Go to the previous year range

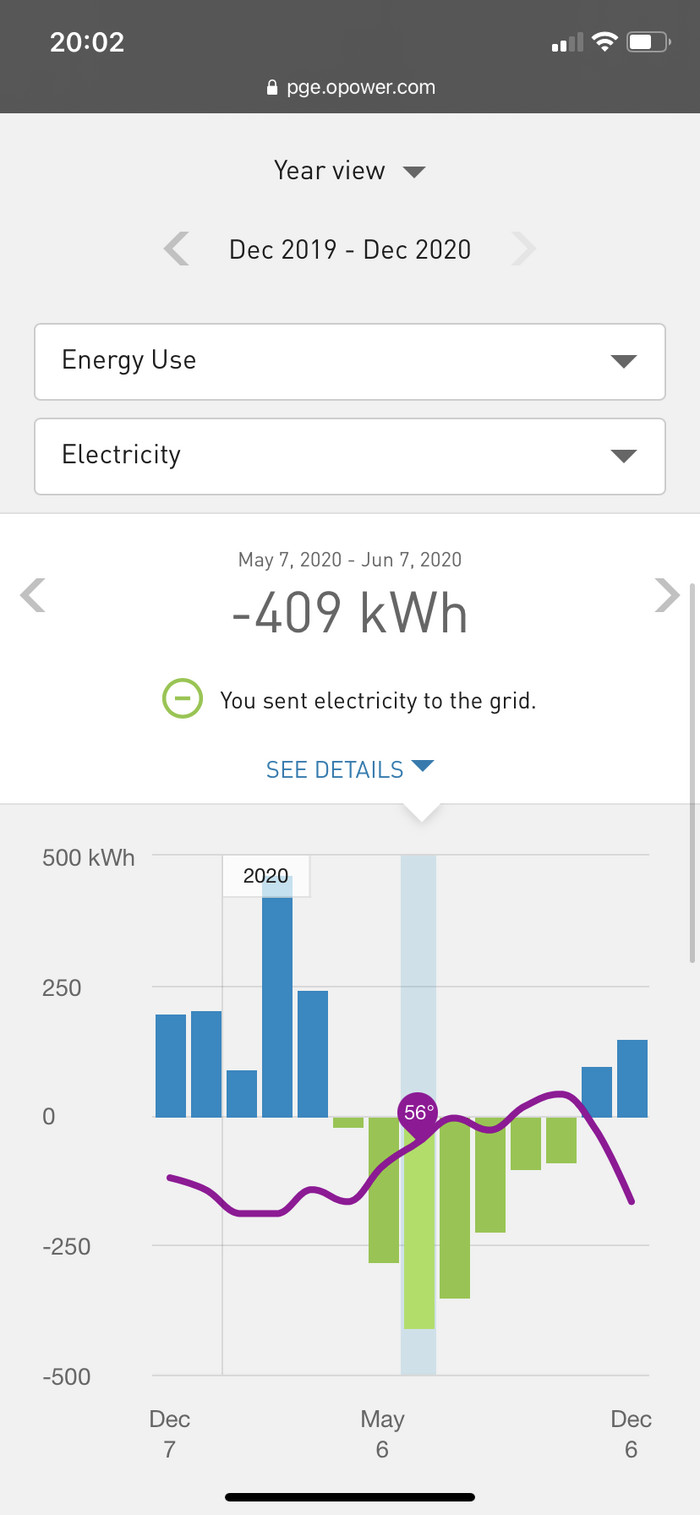[x=177, y=249]
